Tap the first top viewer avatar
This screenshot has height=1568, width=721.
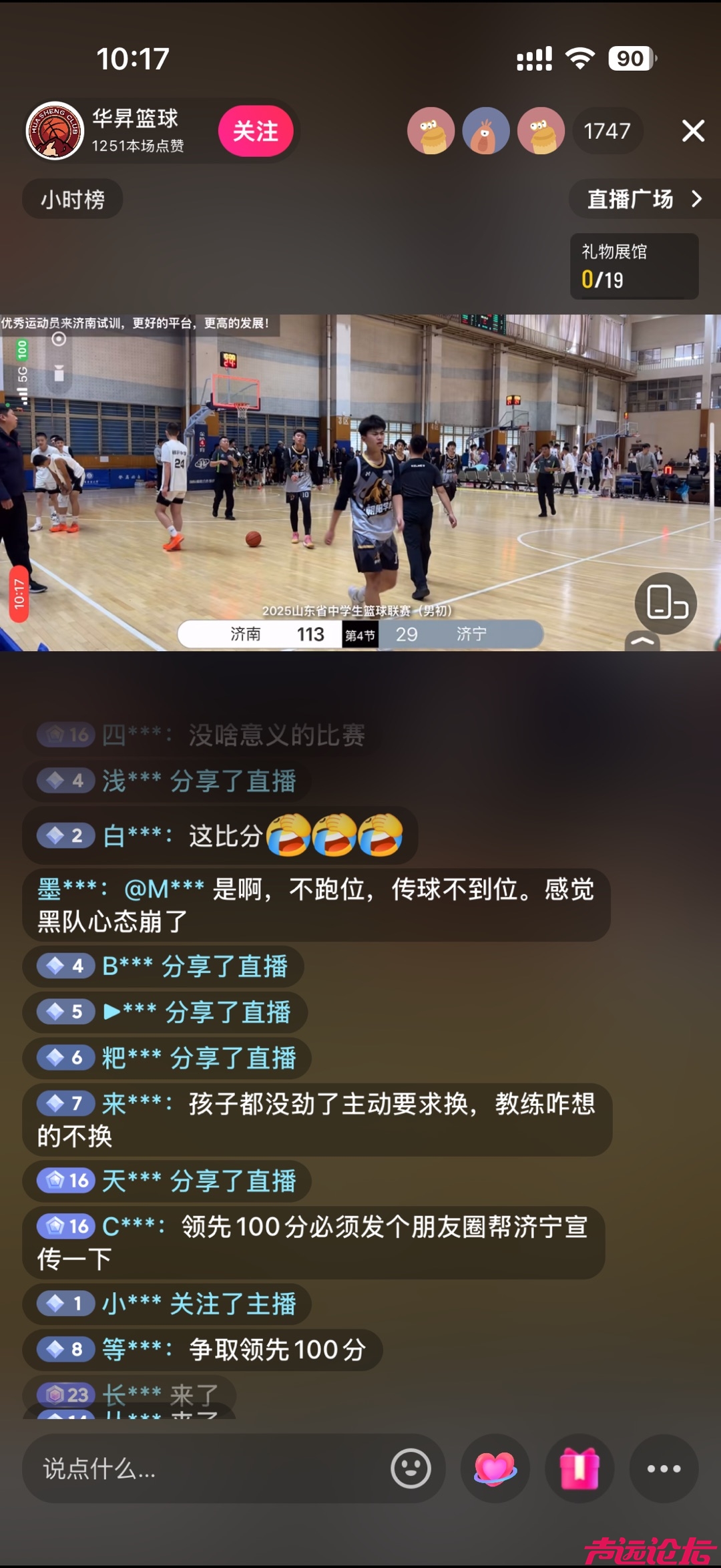431,131
